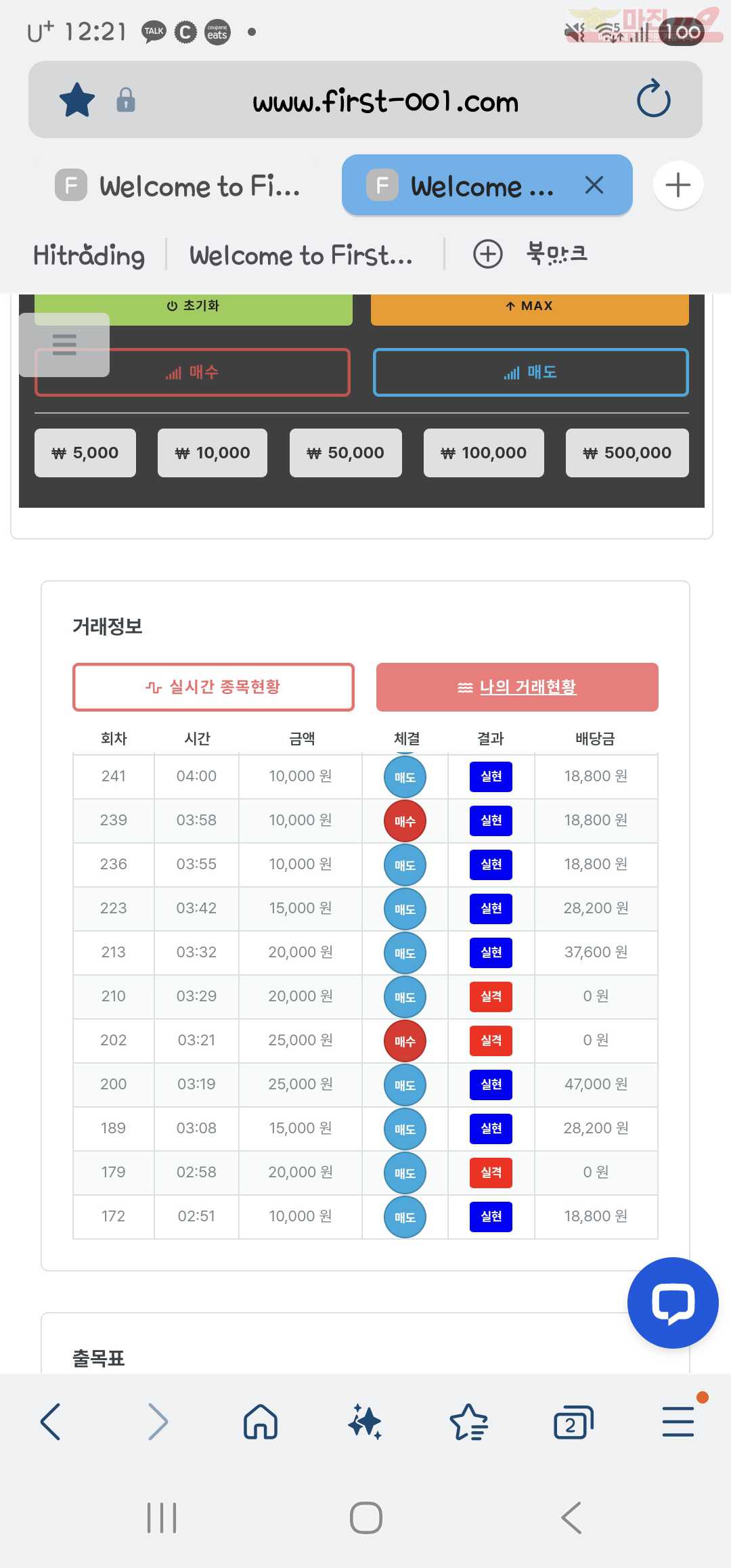
Task: Reset the amount with 초기화
Action: point(193,307)
